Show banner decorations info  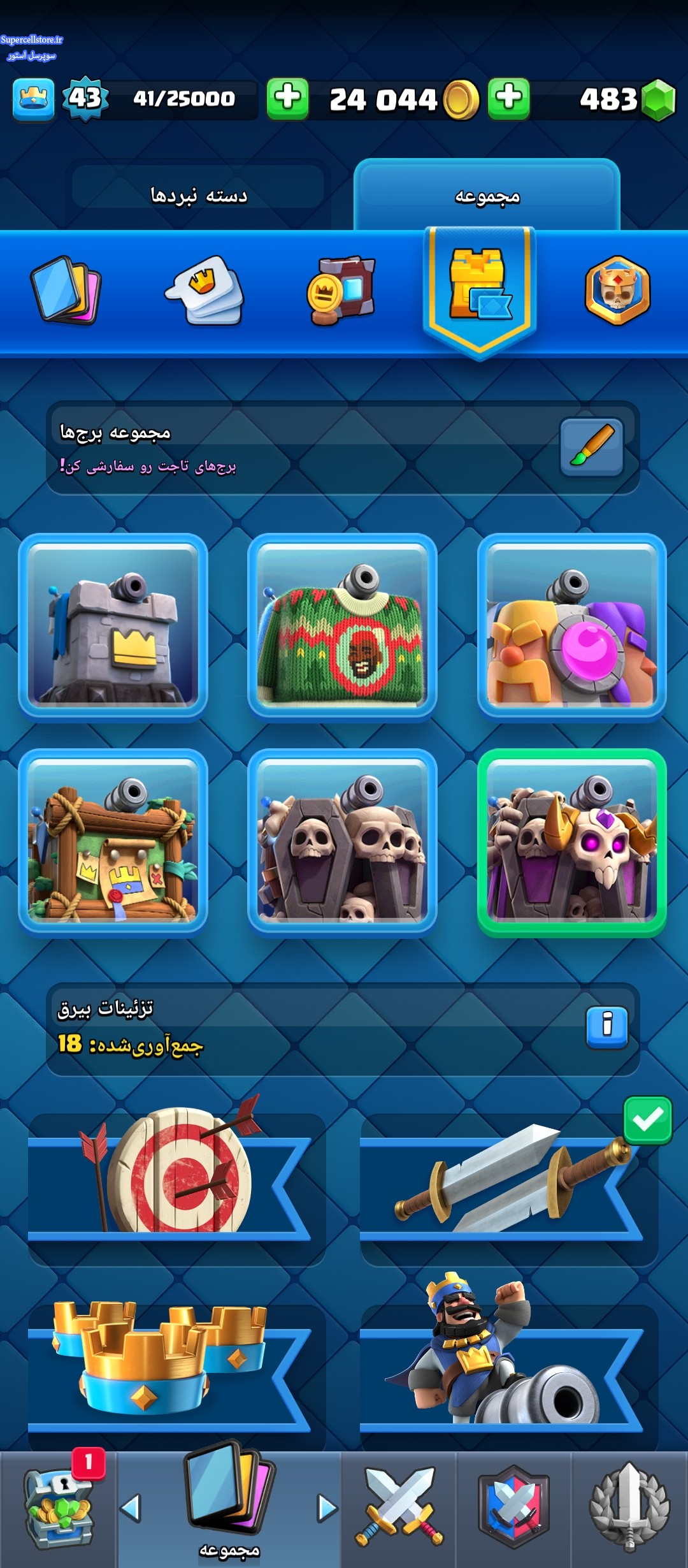[x=606, y=1027]
